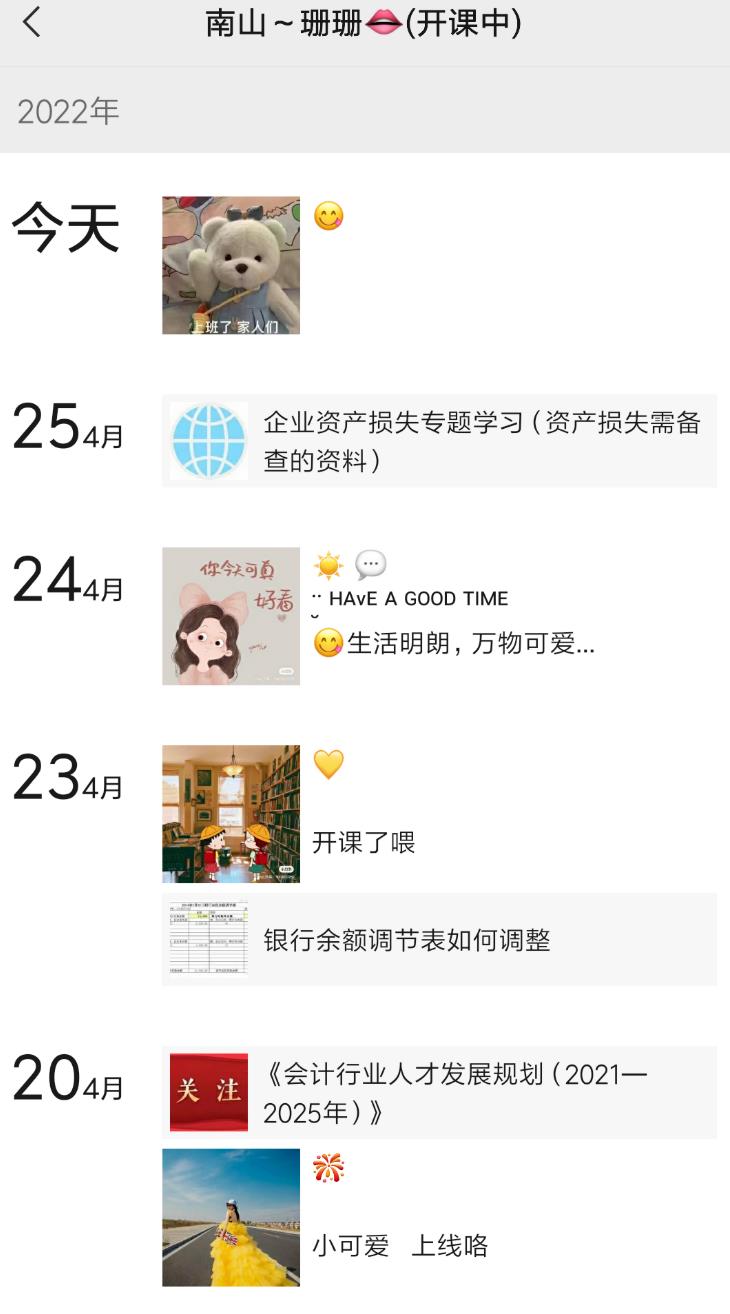Open 会计行业人才发展规划 shared link
This screenshot has width=730, height=1314.
point(440,1093)
